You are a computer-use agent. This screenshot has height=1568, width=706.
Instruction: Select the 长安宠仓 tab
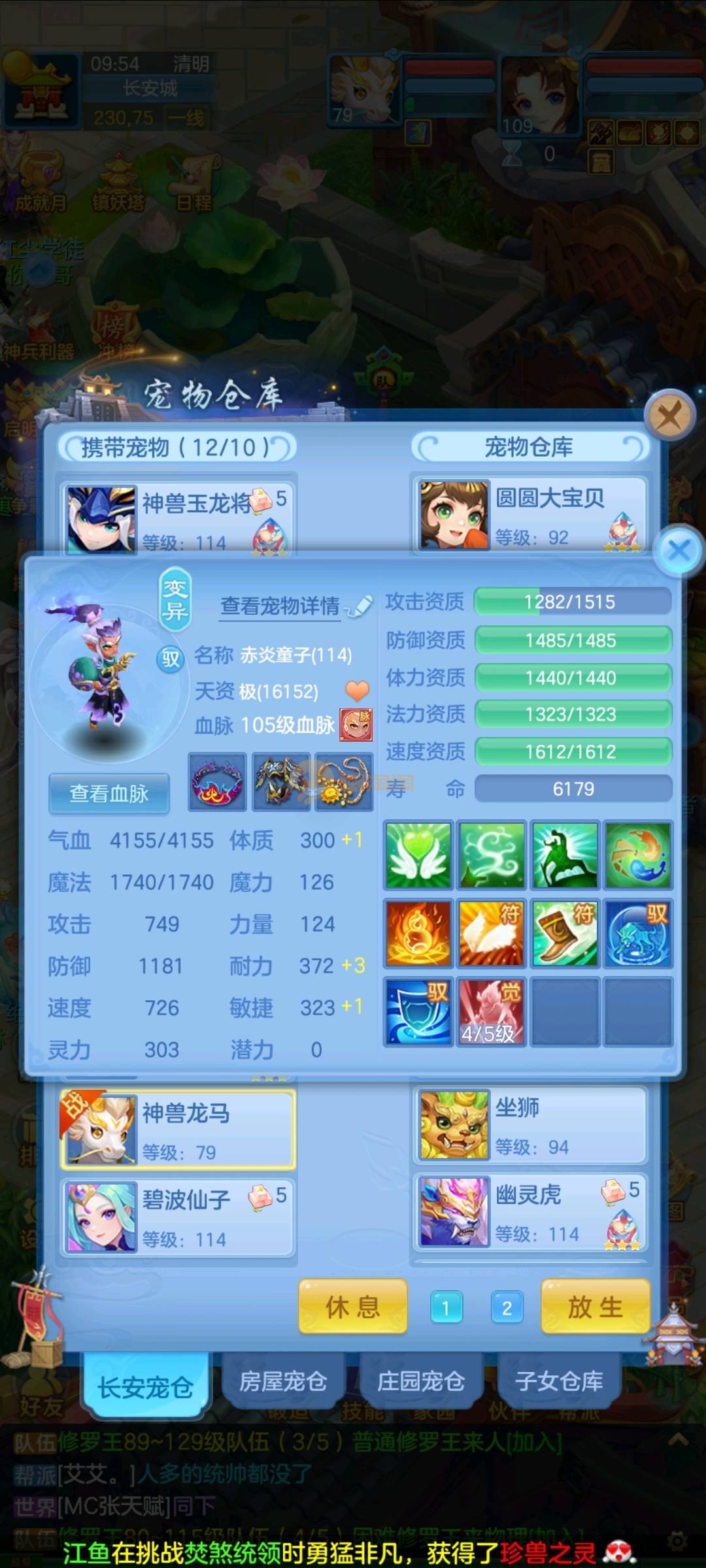point(145,1386)
